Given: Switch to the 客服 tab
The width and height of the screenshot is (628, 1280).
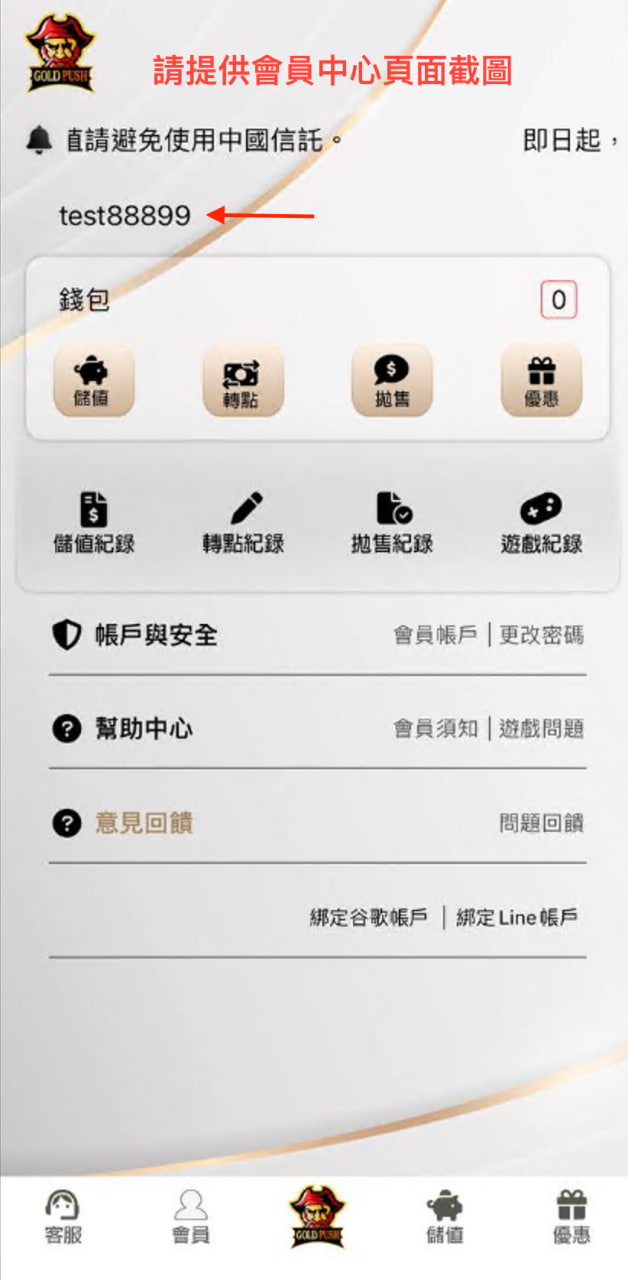Looking at the screenshot, I should pyautogui.click(x=63, y=1217).
